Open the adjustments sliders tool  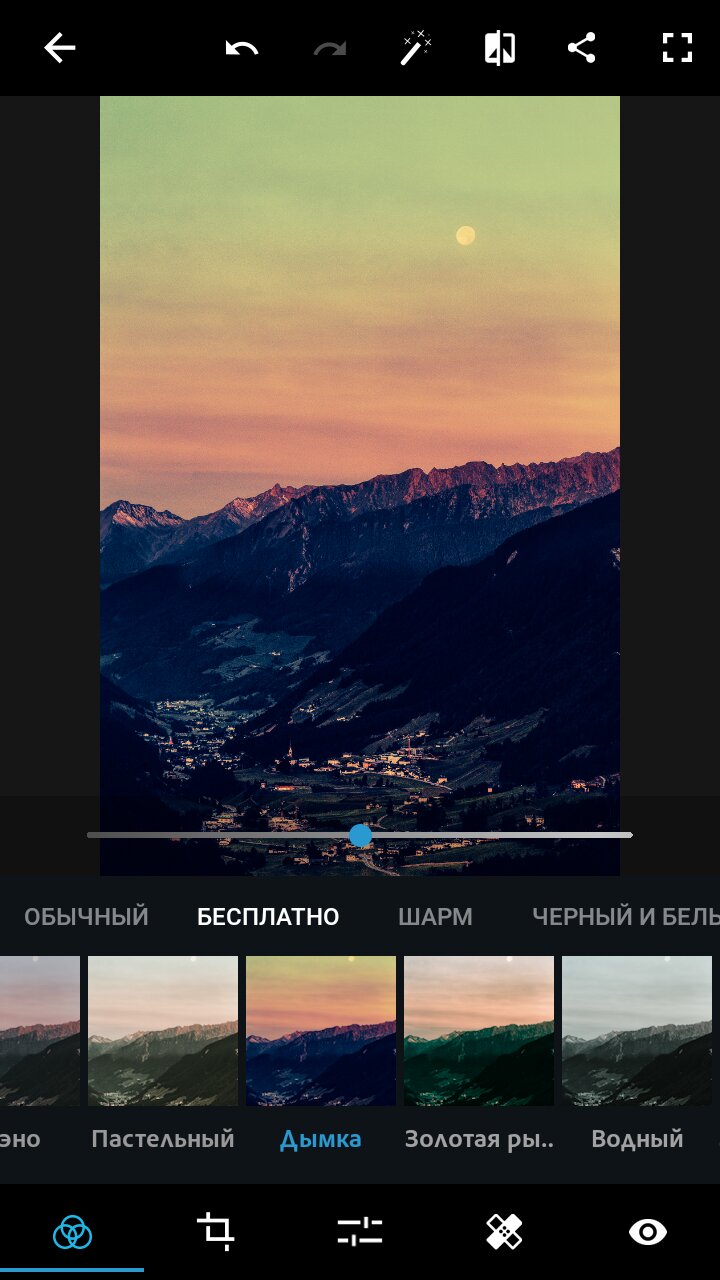point(360,1232)
